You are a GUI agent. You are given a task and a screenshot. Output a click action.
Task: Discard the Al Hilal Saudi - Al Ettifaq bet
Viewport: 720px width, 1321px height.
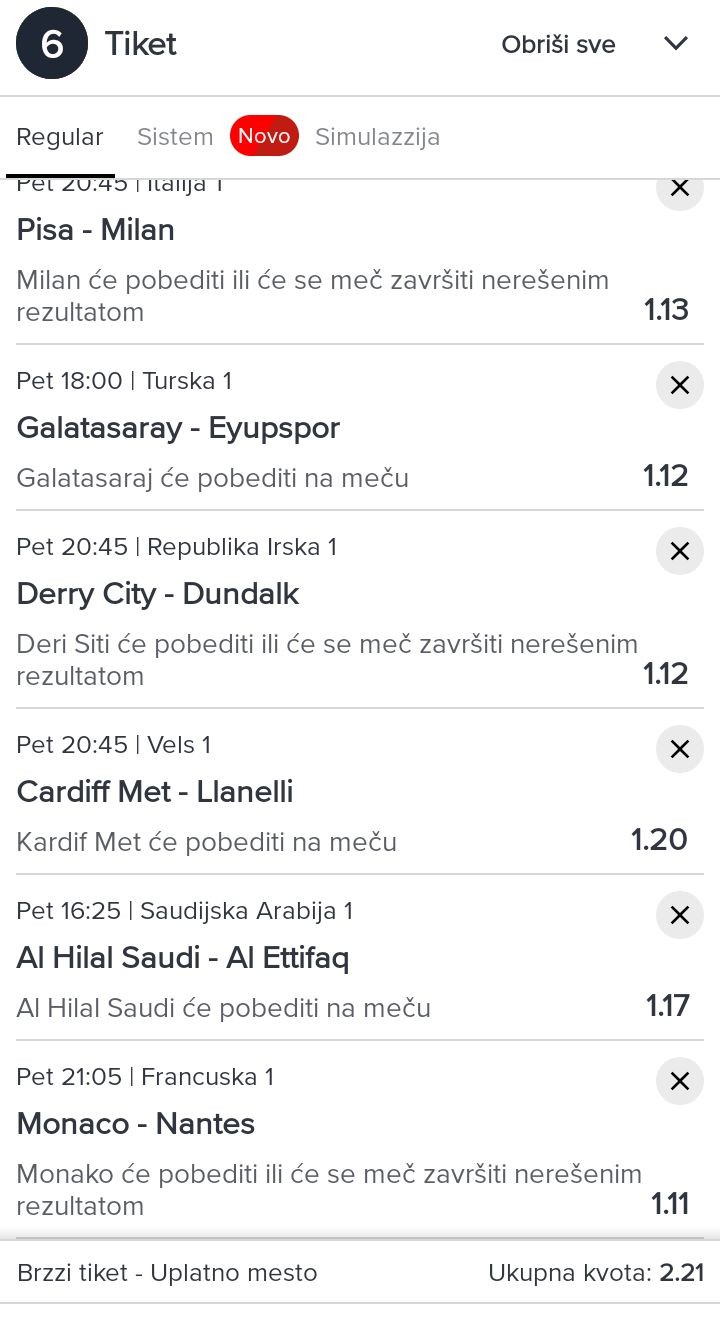680,915
